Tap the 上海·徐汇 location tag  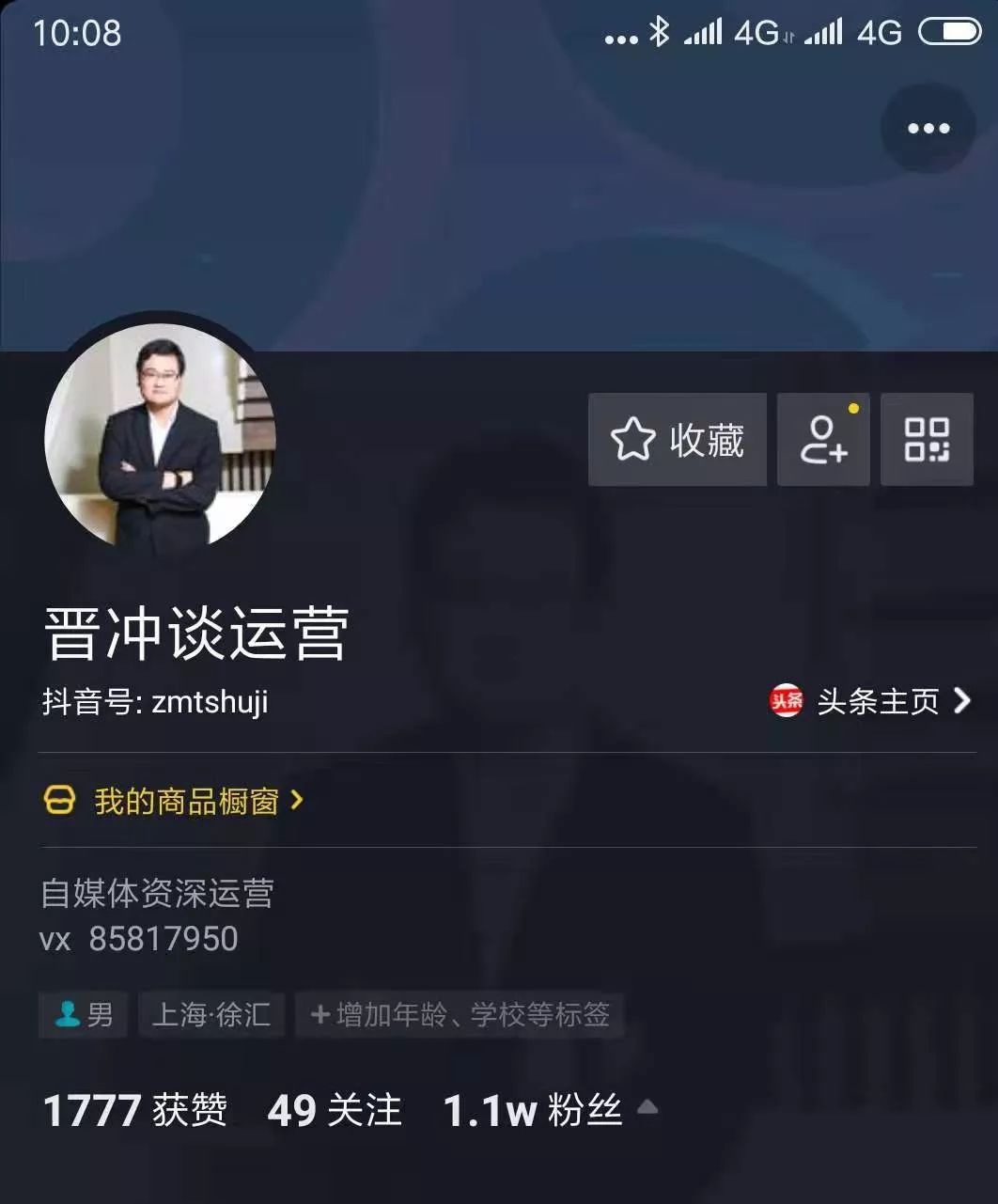[211, 1015]
